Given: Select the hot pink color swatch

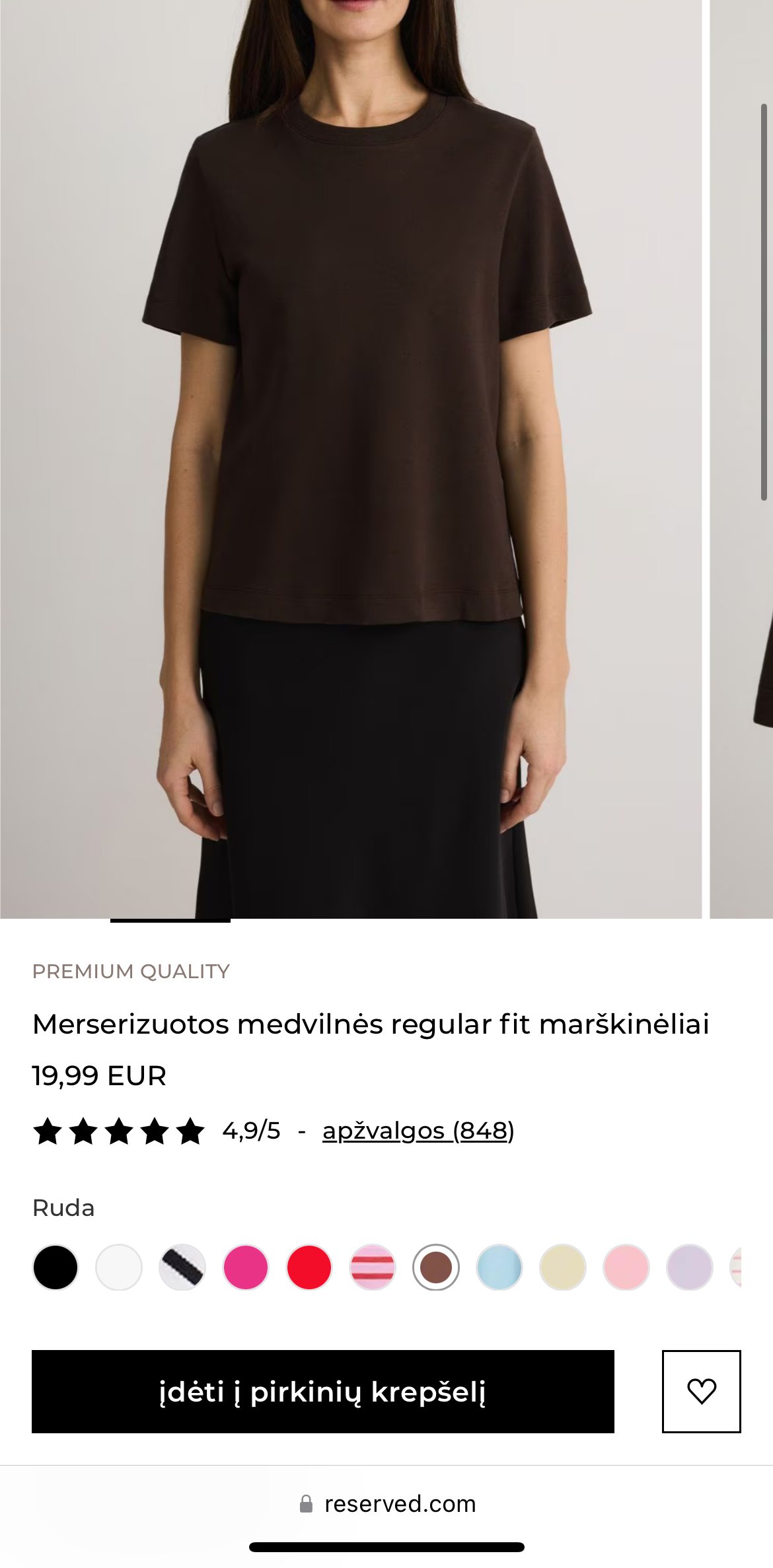Looking at the screenshot, I should pos(246,1267).
